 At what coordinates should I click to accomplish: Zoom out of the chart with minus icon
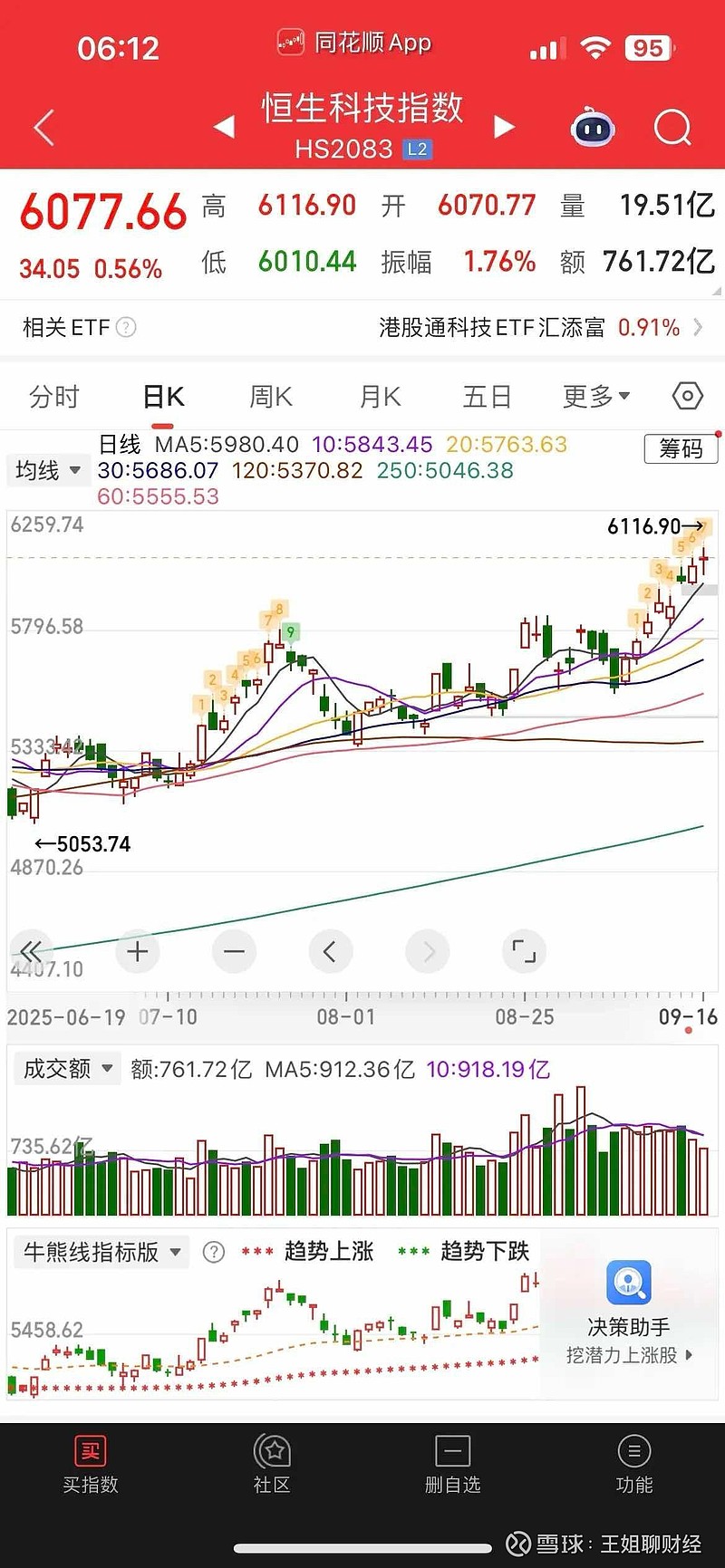(234, 951)
